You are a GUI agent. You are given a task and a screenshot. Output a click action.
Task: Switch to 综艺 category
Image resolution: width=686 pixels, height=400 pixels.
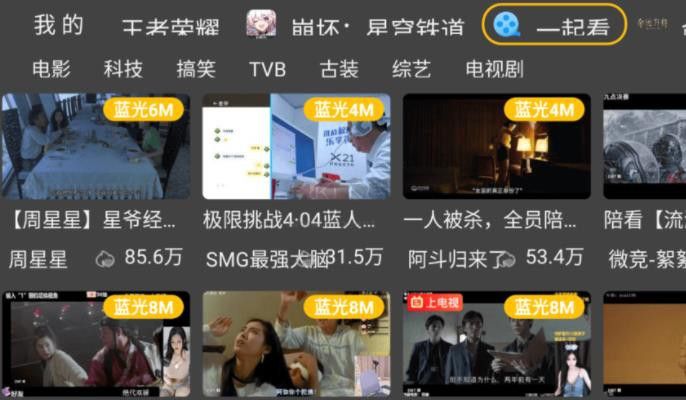(x=411, y=69)
